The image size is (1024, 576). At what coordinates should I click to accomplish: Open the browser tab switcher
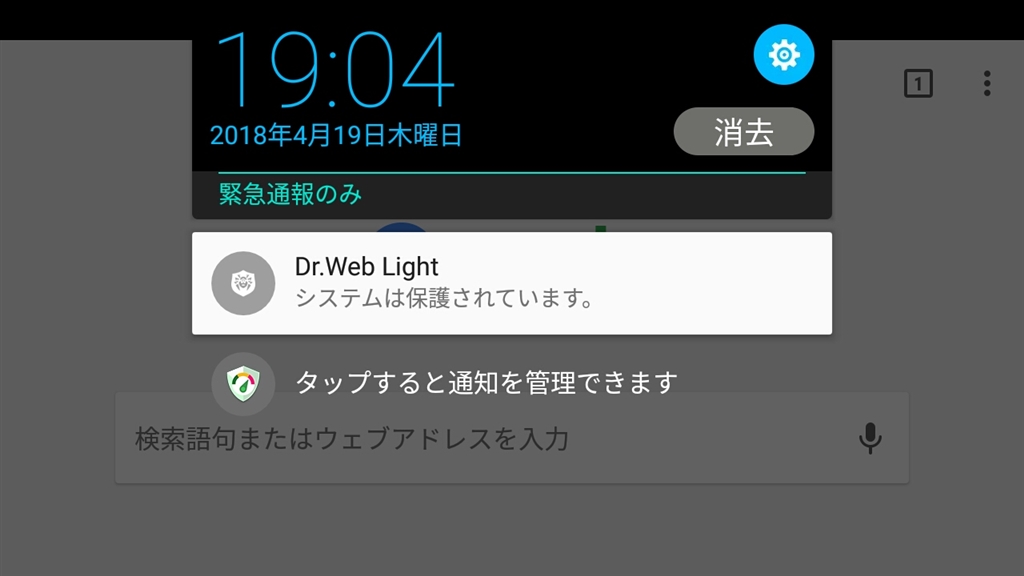pyautogui.click(x=917, y=84)
